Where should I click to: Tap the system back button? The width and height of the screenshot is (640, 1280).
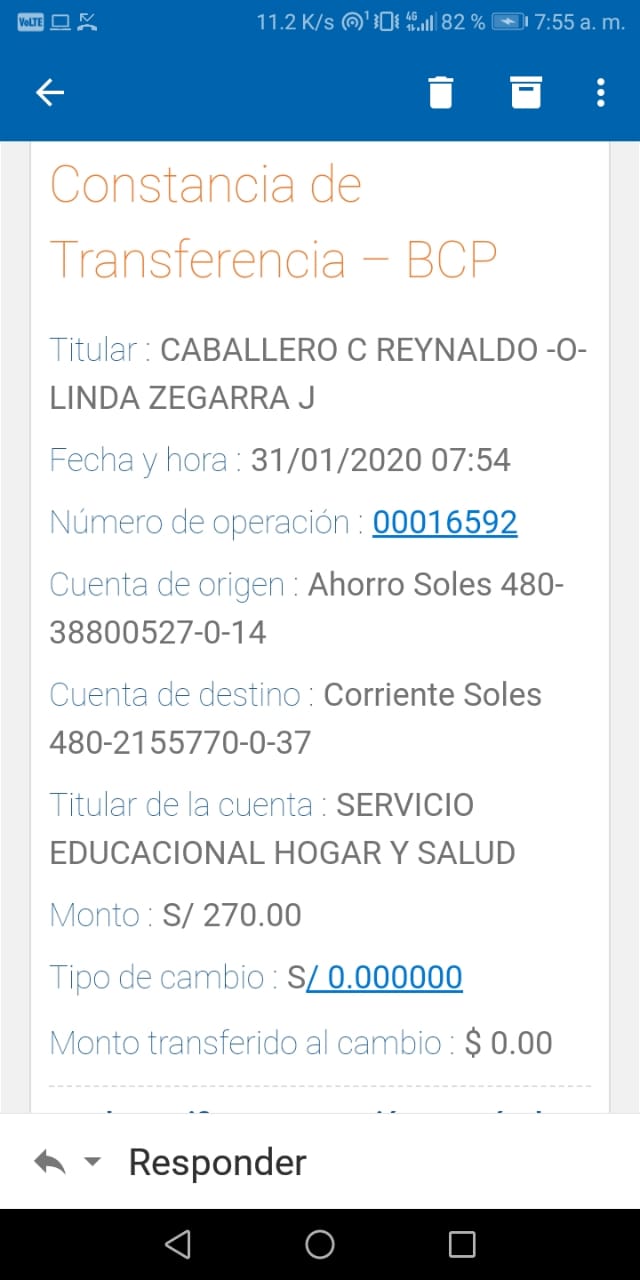coord(177,1243)
